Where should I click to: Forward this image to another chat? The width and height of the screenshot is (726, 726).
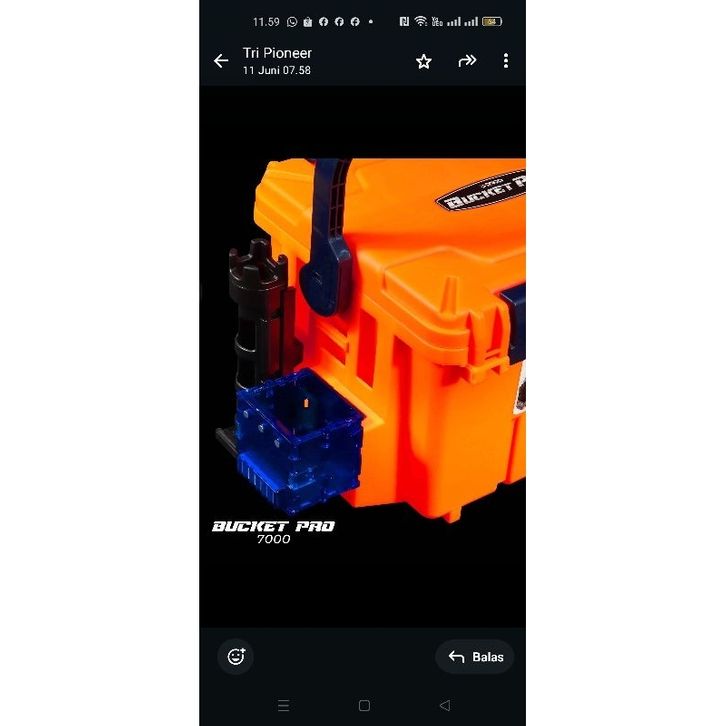coord(467,61)
